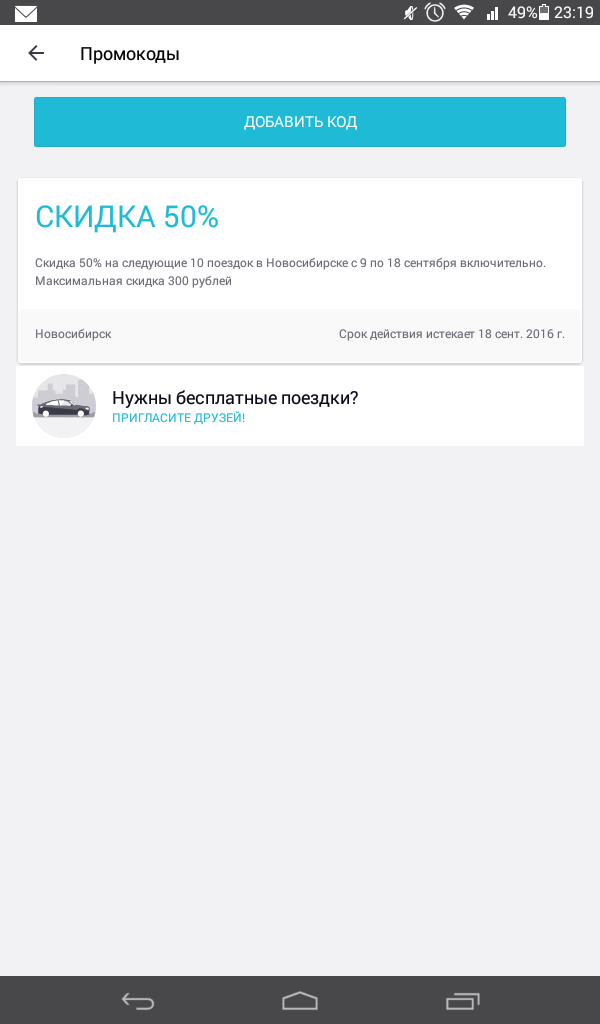Go back using the app bar arrow
The width and height of the screenshot is (600, 1024).
point(36,54)
